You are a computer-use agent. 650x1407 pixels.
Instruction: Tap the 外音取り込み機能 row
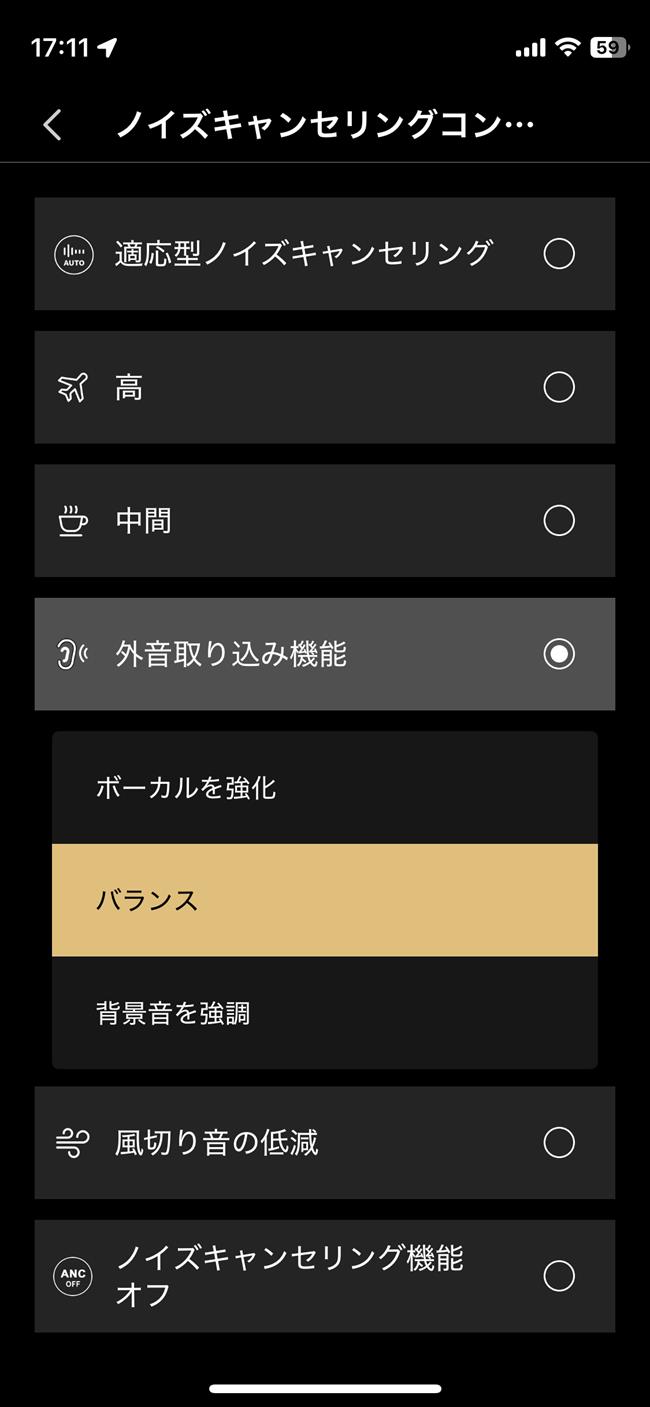click(324, 654)
